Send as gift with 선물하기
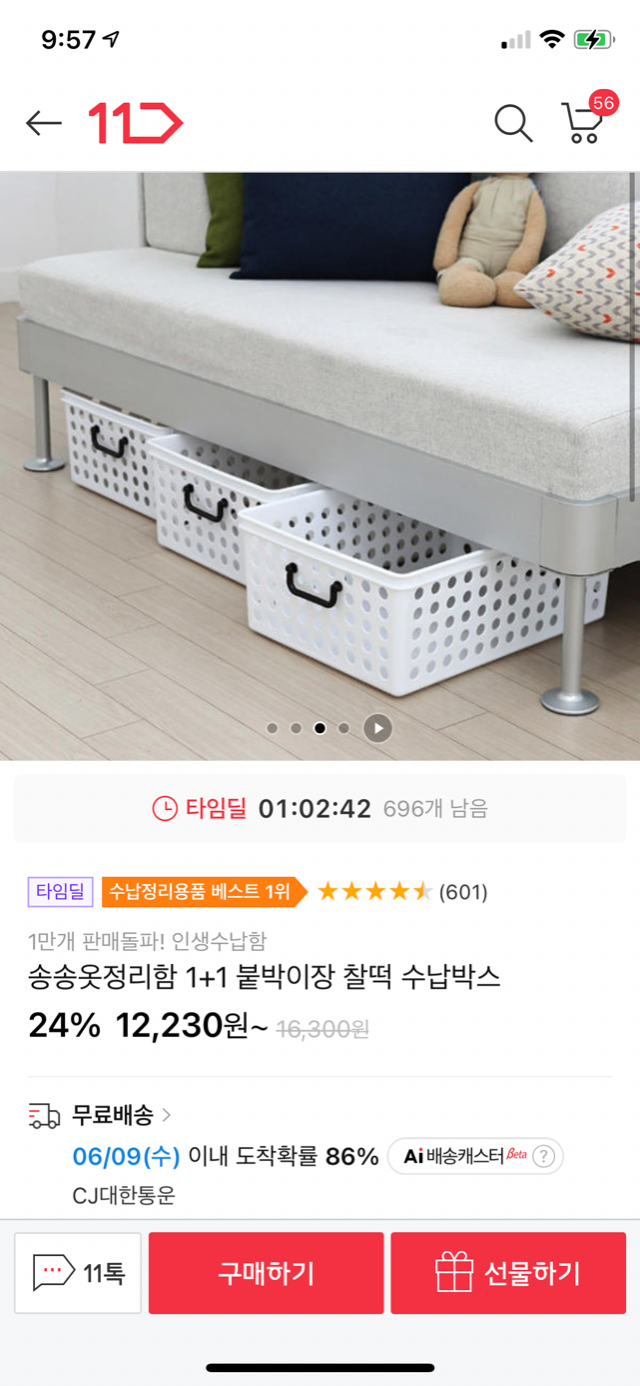 [508, 1273]
